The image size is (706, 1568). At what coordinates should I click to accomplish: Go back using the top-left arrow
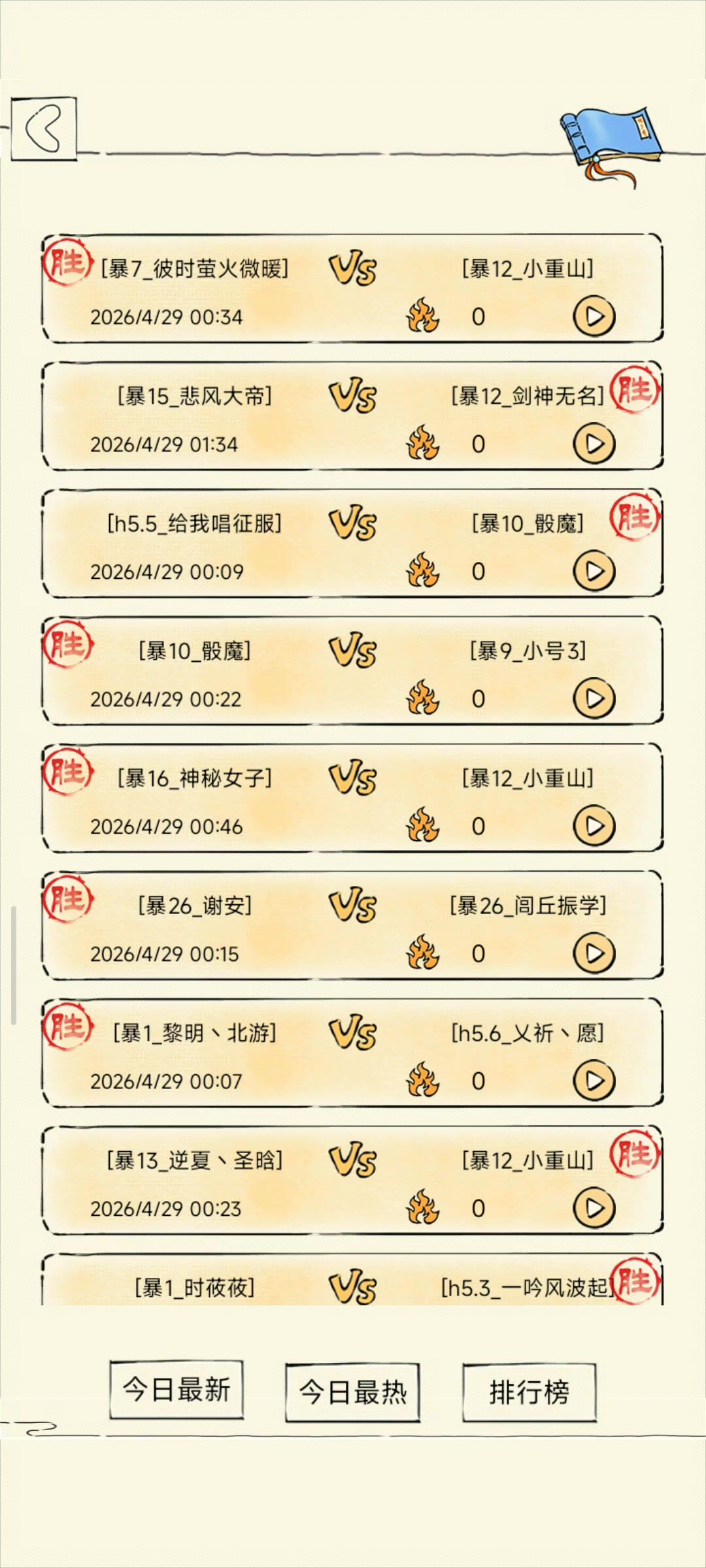coord(44,128)
